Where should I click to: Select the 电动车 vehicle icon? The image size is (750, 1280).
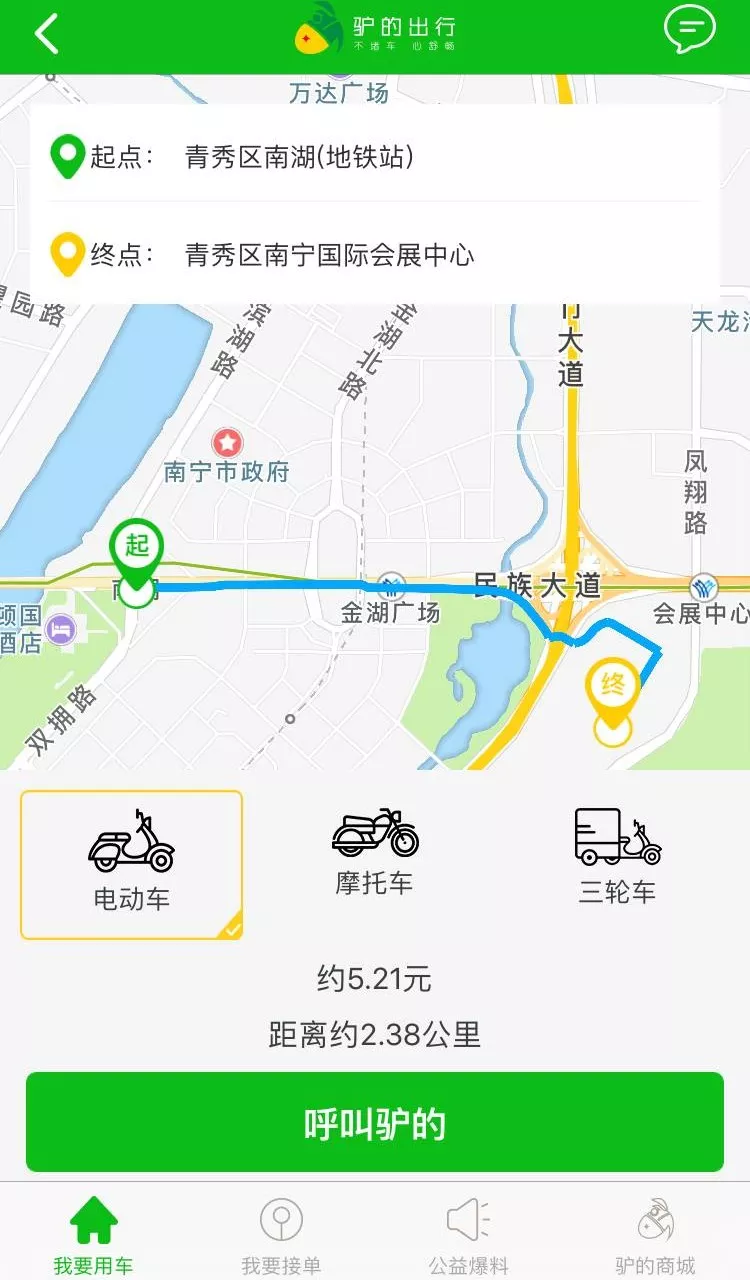(x=131, y=847)
